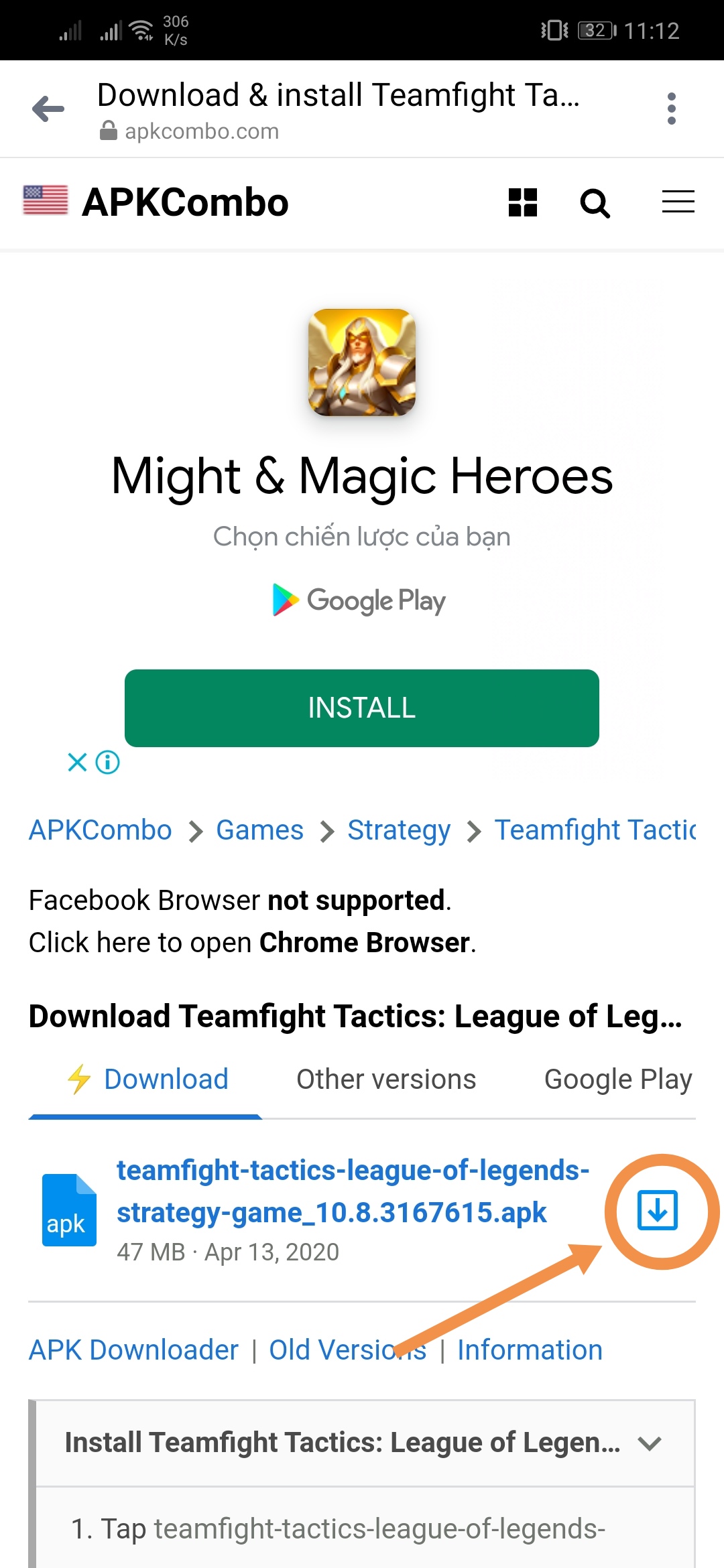Open the APKCombo categories grid icon
The width and height of the screenshot is (724, 1568).
coord(523,202)
